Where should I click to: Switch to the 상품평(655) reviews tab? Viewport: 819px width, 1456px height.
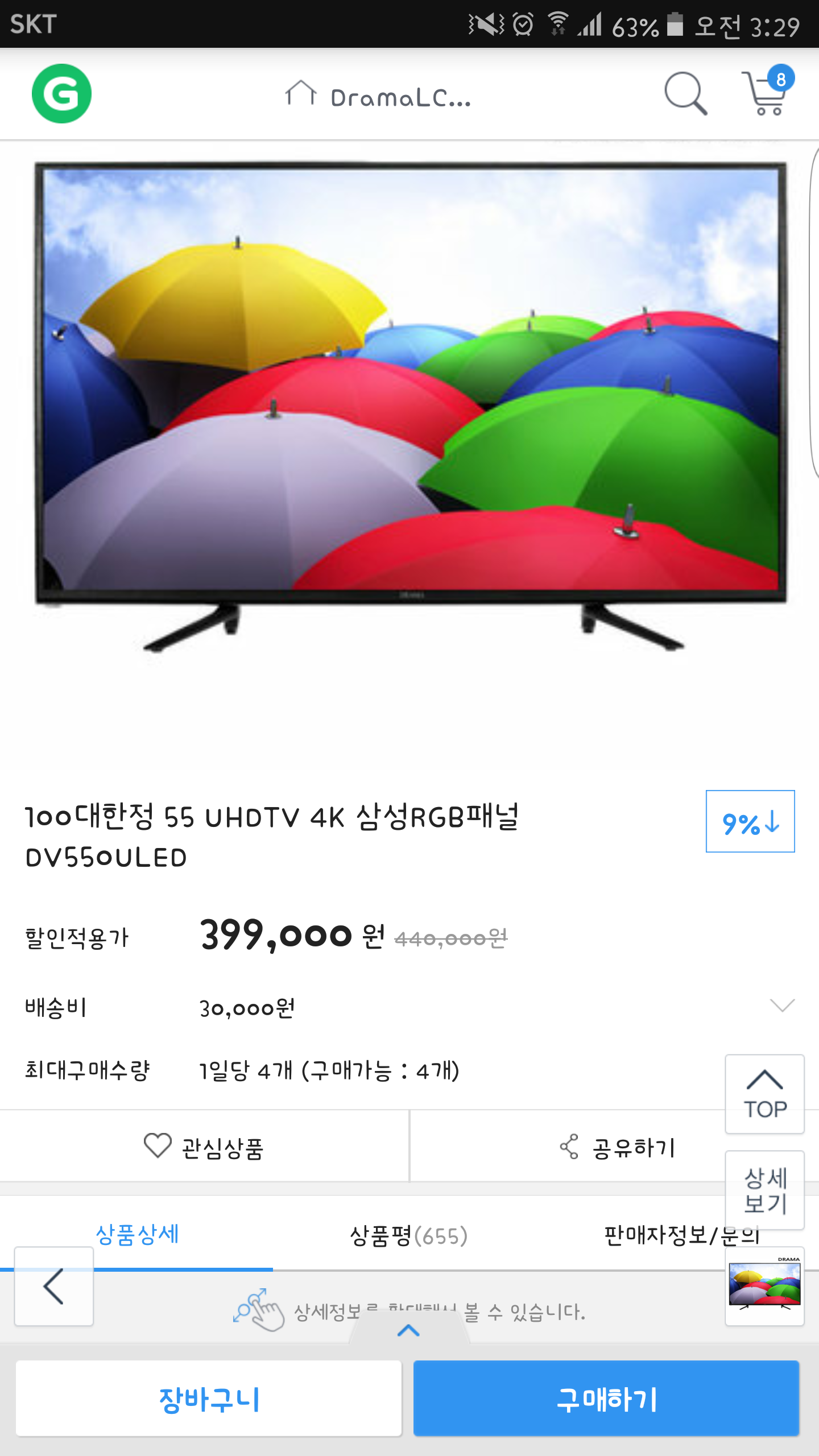(408, 1235)
